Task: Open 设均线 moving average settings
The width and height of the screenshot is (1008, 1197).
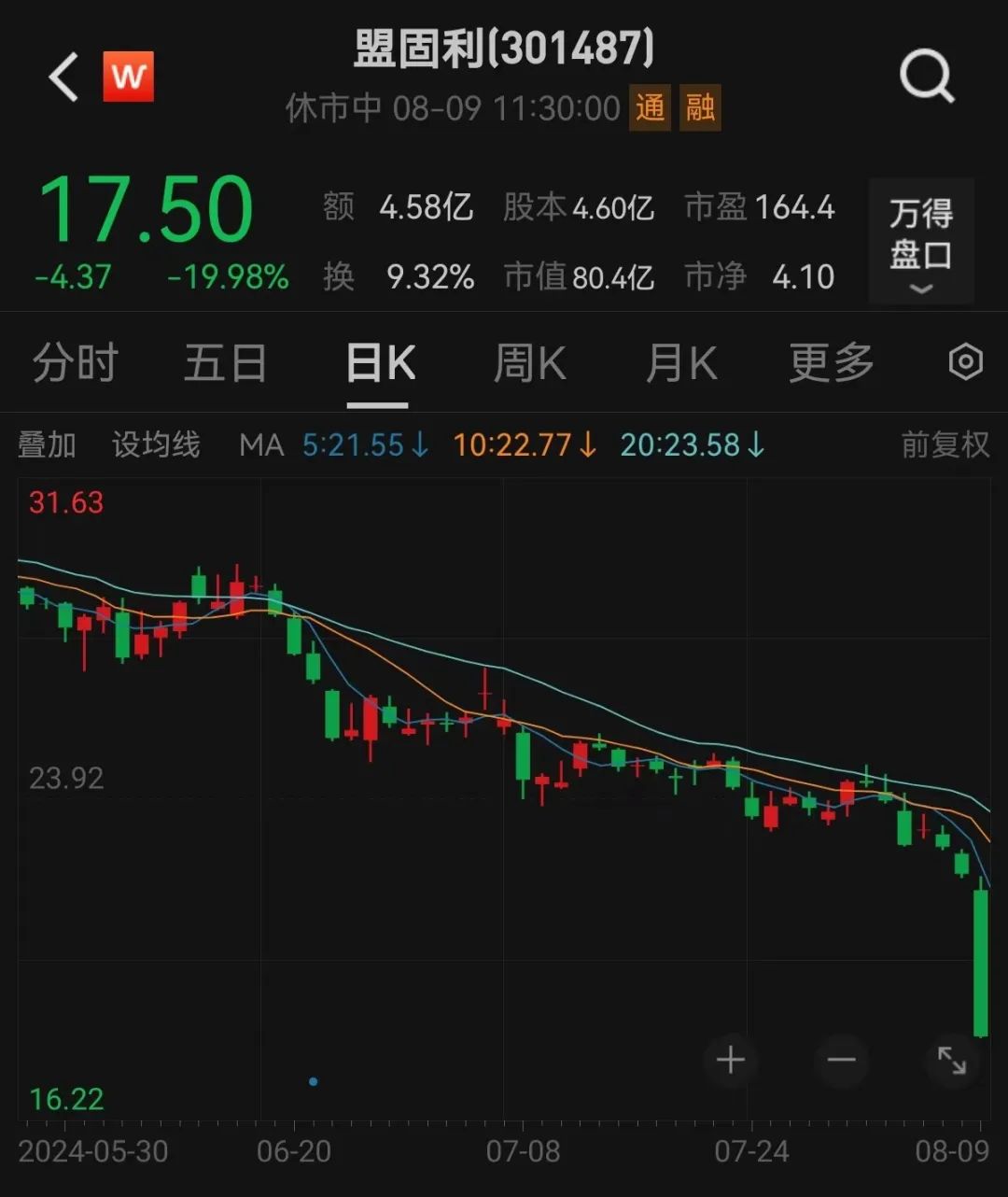Action: point(156,444)
